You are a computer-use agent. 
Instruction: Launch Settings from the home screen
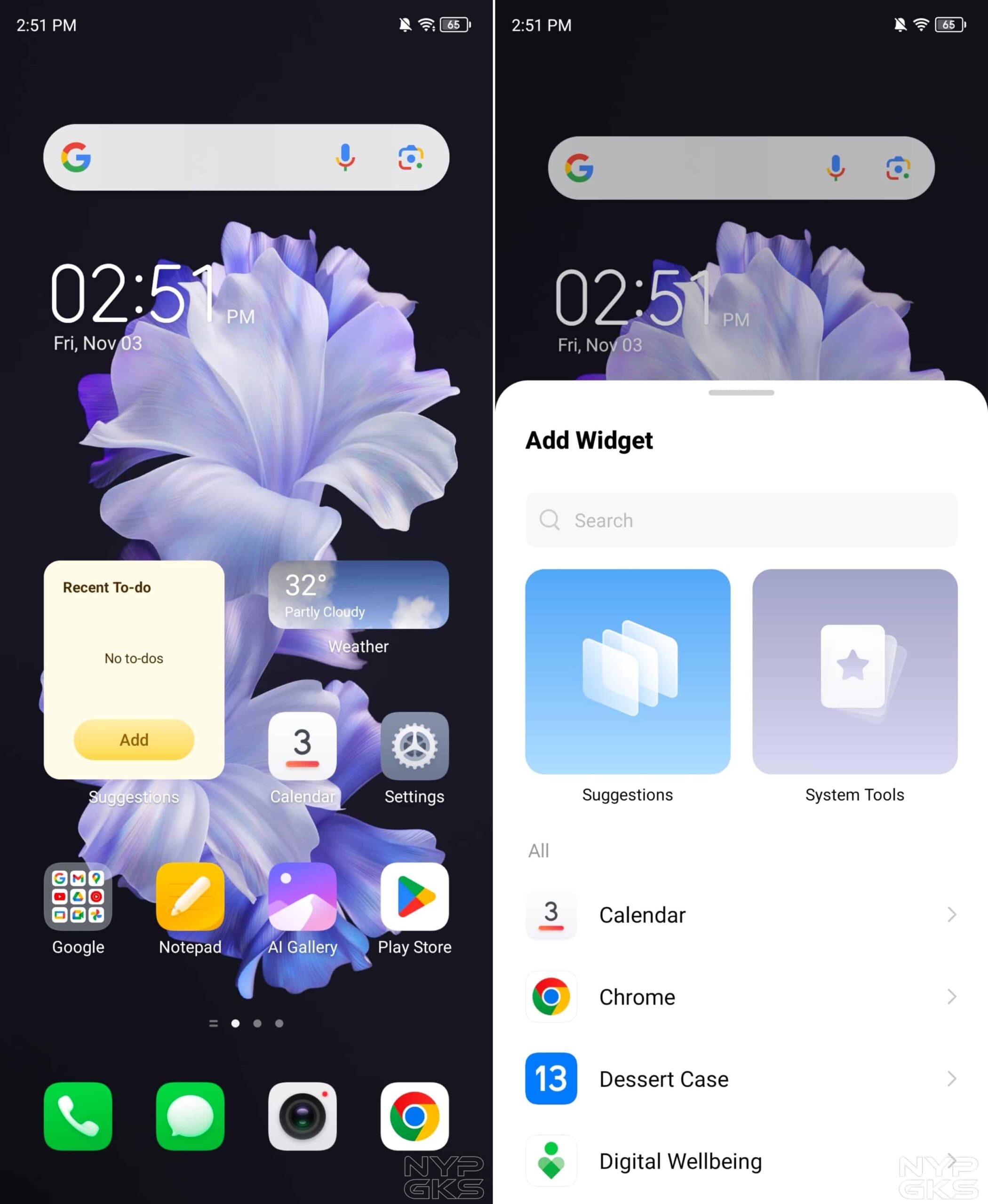(414, 746)
